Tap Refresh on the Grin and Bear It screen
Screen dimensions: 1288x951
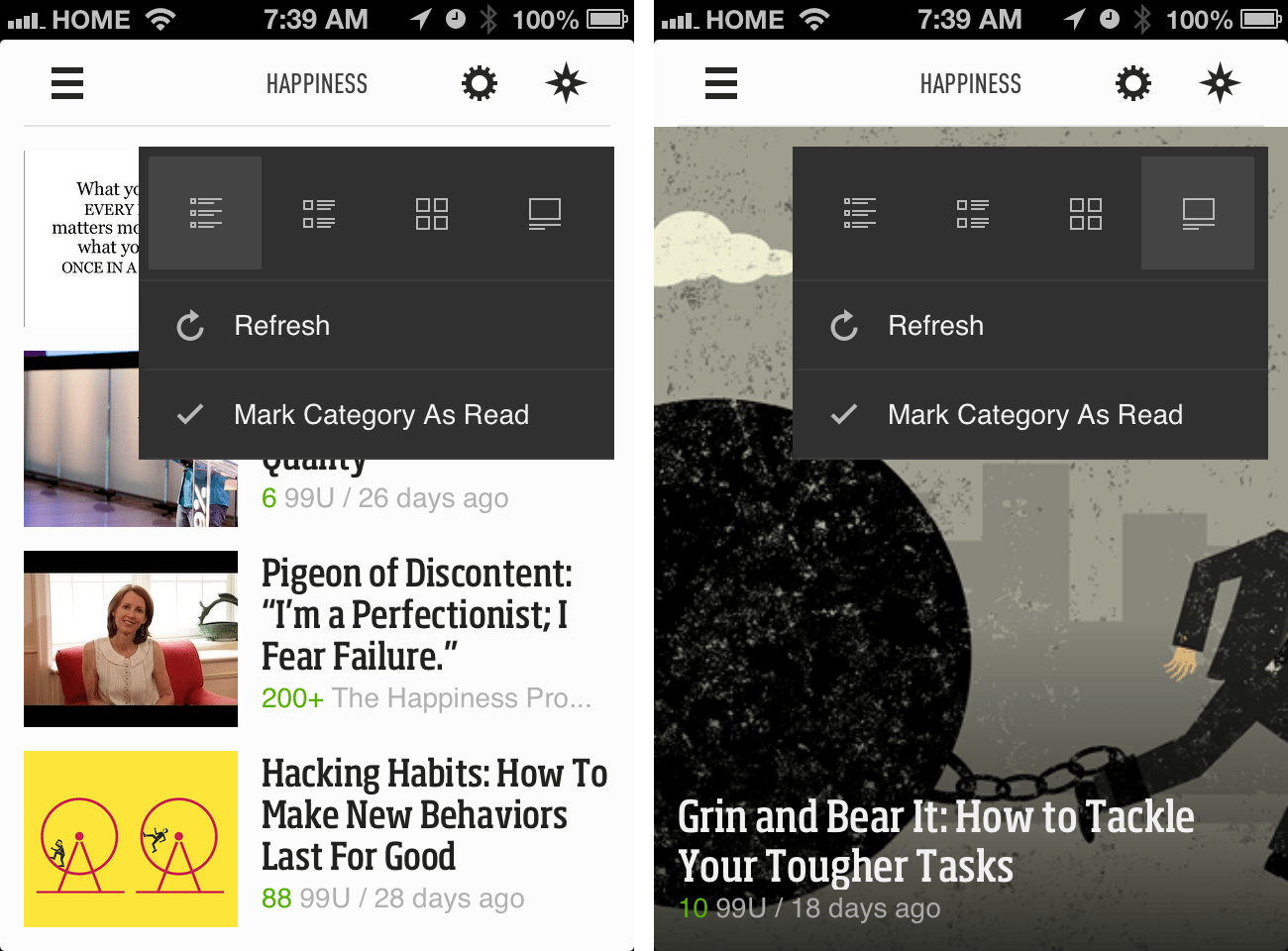point(1030,326)
